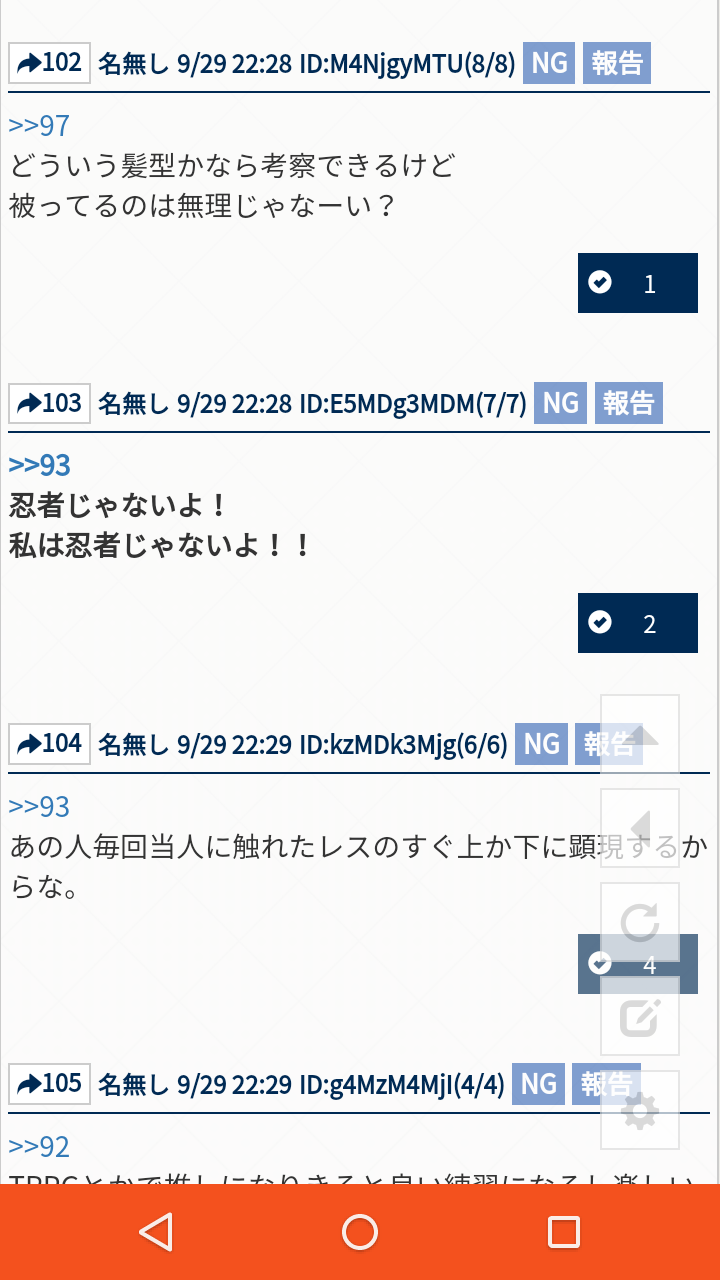
Task: Mark post 102's ID as NG
Action: pos(548,63)
